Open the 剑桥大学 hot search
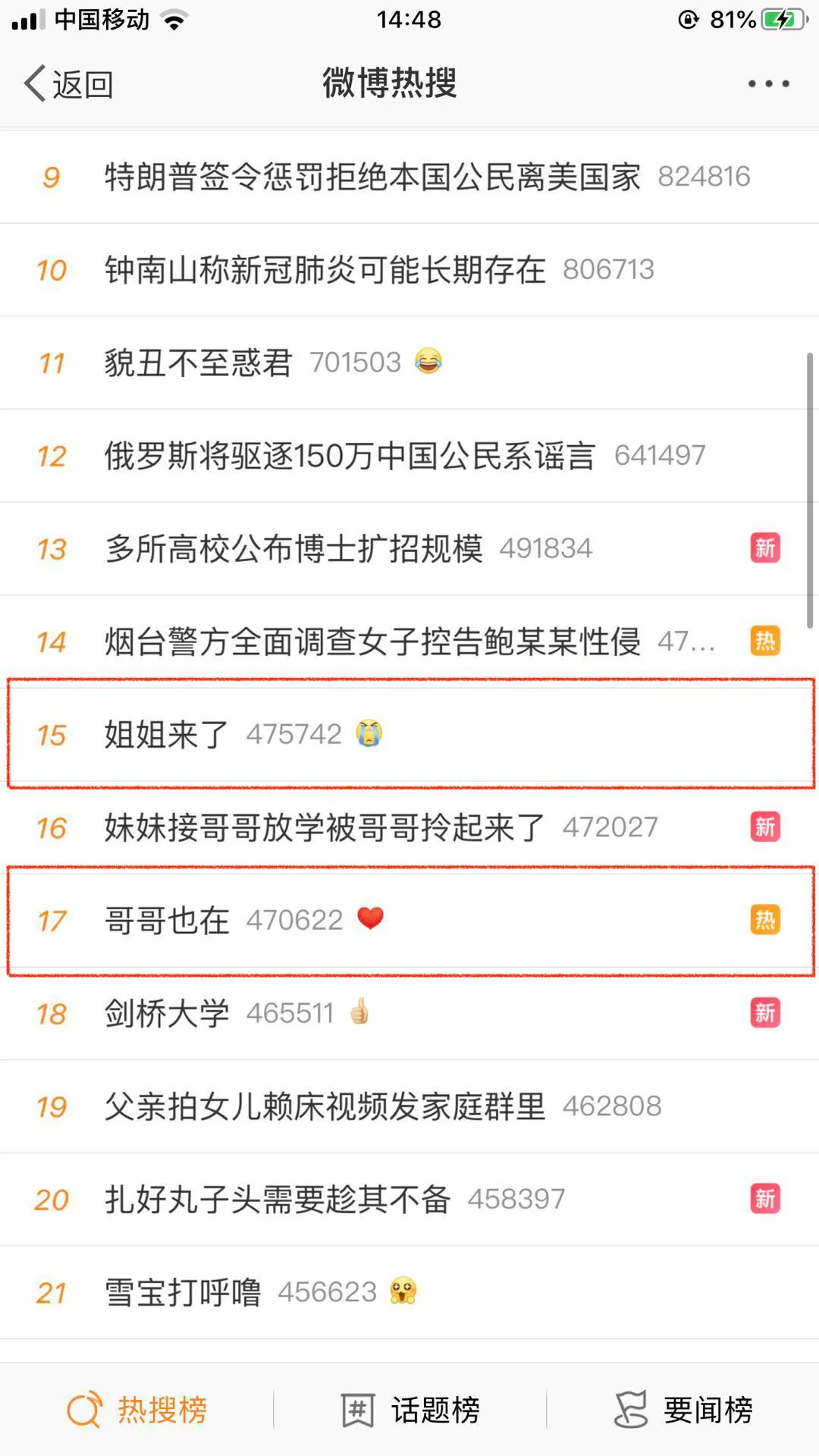819x1456 pixels. [x=167, y=1014]
